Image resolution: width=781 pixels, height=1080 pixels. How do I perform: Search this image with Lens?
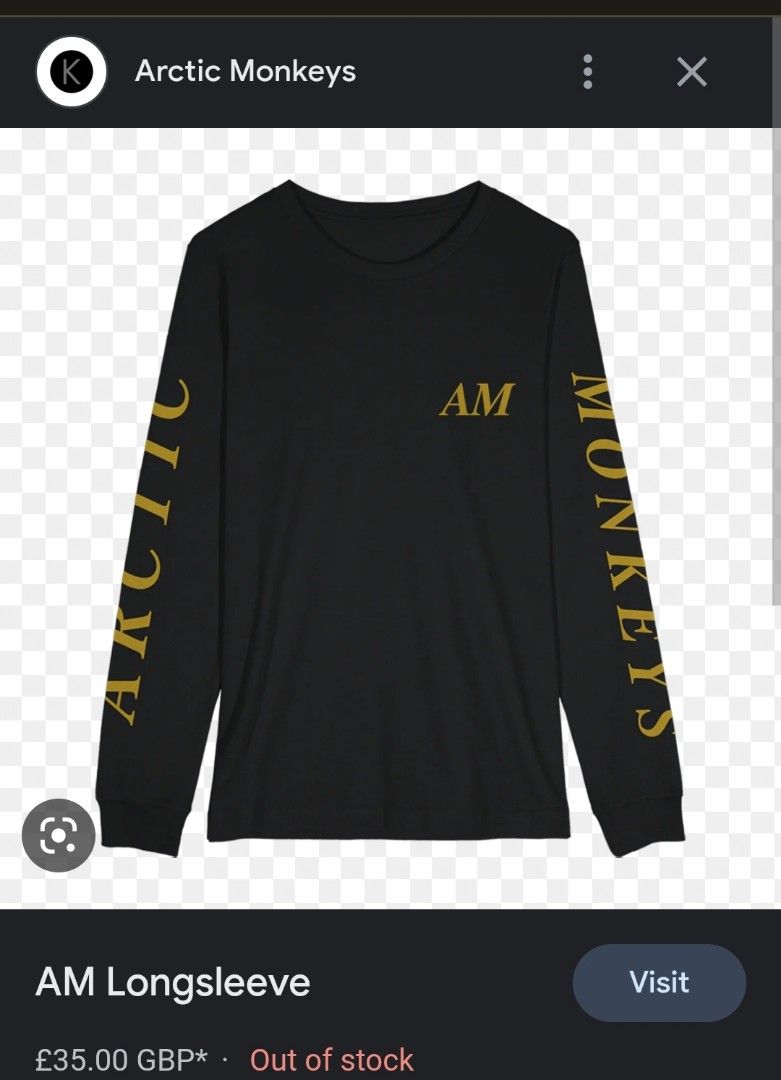(x=58, y=835)
